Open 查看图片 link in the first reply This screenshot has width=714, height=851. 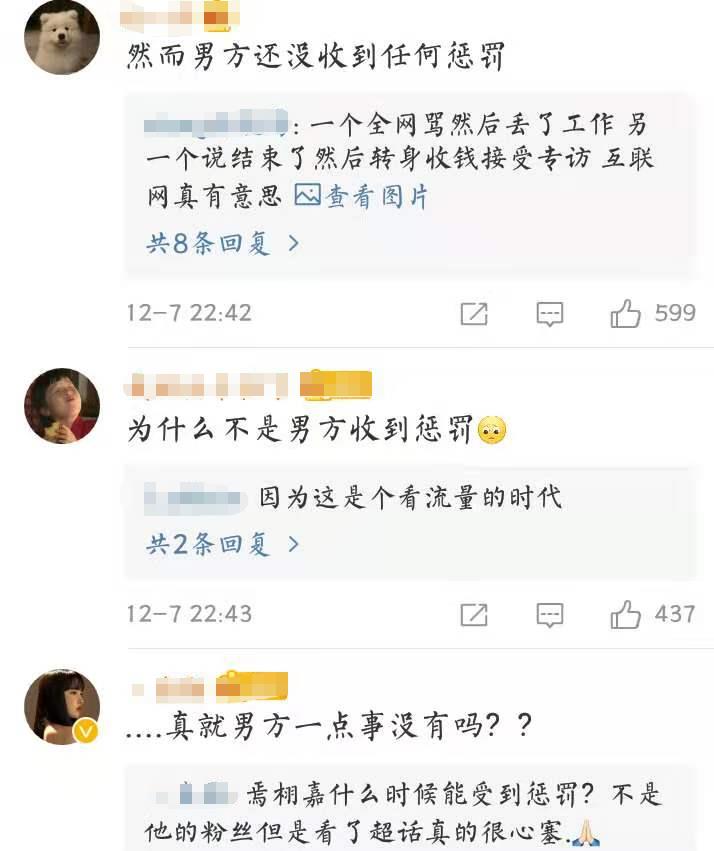[362, 197]
